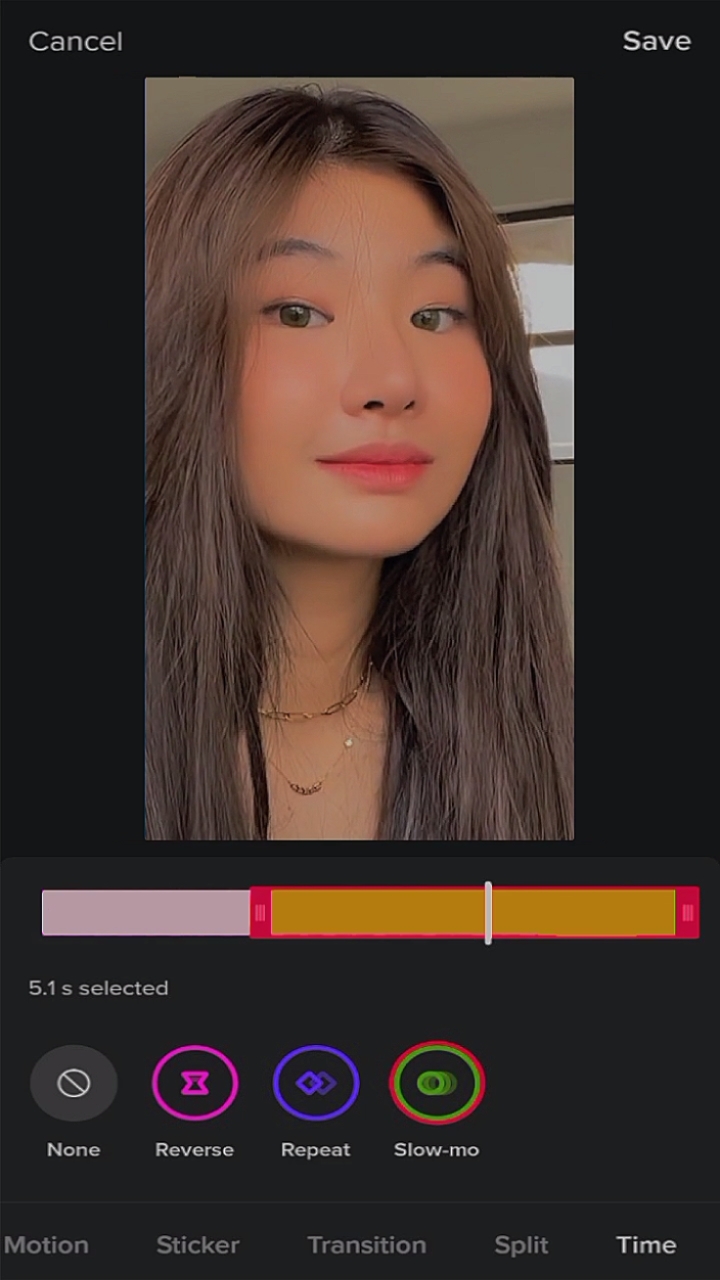Select the None time effect
Screen dimensions: 720x1280
coord(74,1083)
